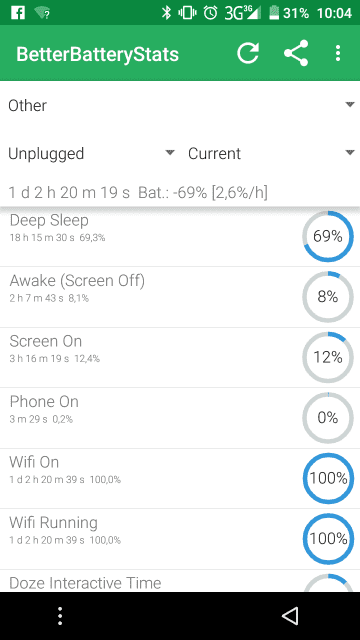Screen dimensions: 360x640
Task: Select the Deep Sleep row
Action: (180, 237)
